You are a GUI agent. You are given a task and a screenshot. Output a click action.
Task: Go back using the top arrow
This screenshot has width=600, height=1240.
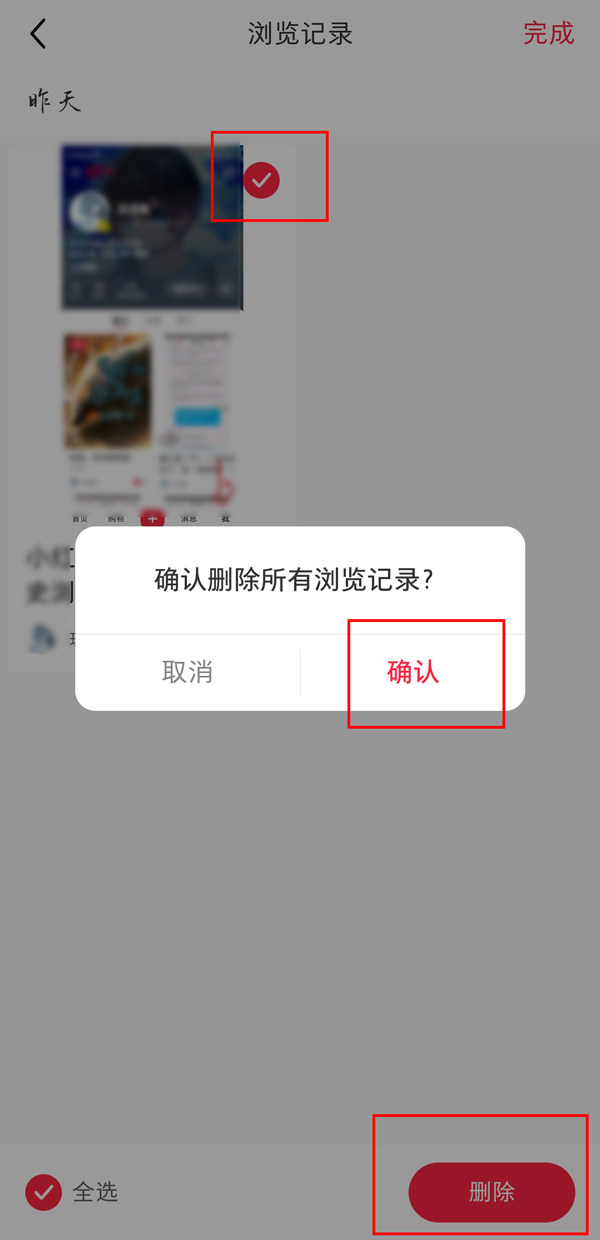click(x=38, y=34)
